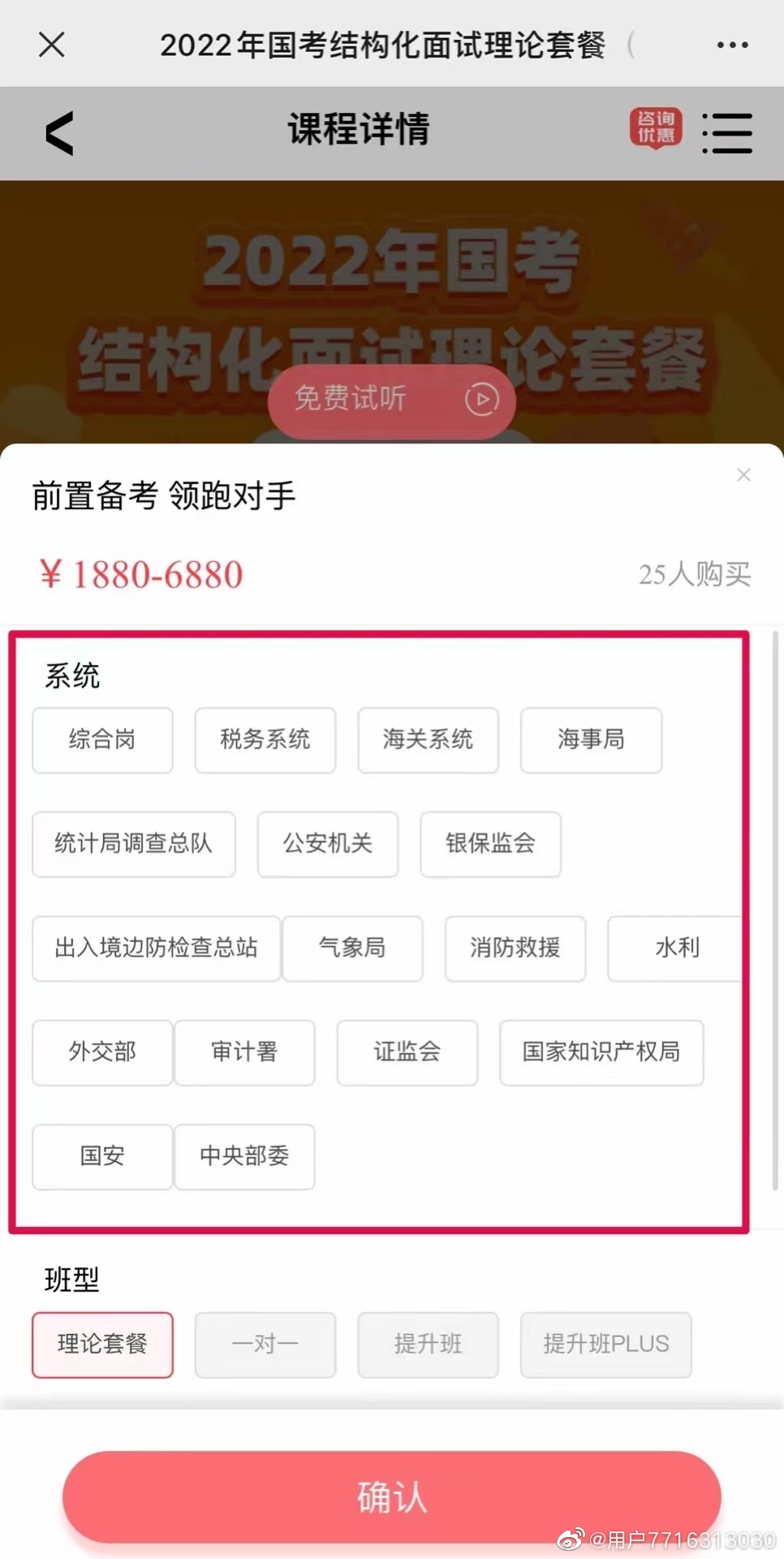Go back from course details
The width and height of the screenshot is (784, 1559).
coord(59,132)
